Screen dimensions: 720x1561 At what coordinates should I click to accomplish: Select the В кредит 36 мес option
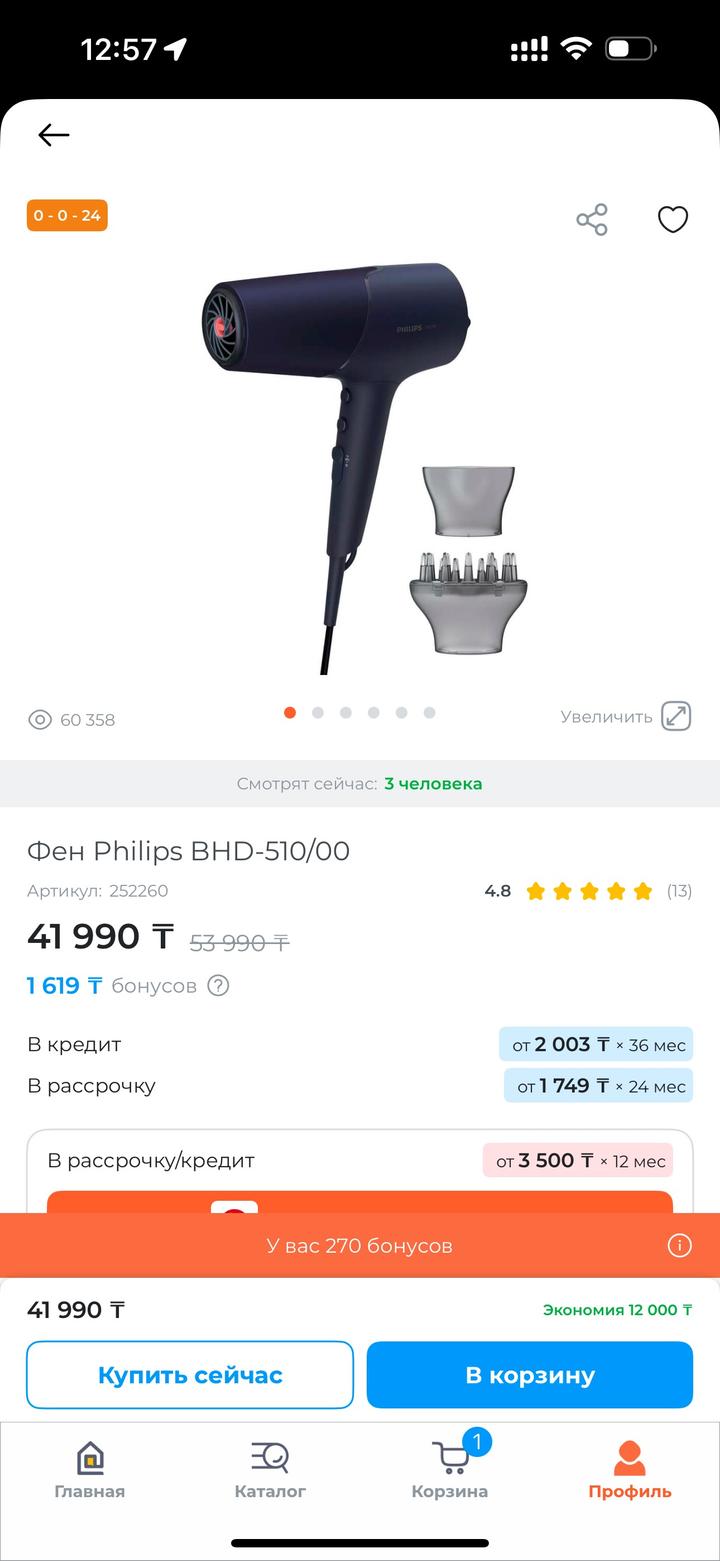(x=597, y=1045)
